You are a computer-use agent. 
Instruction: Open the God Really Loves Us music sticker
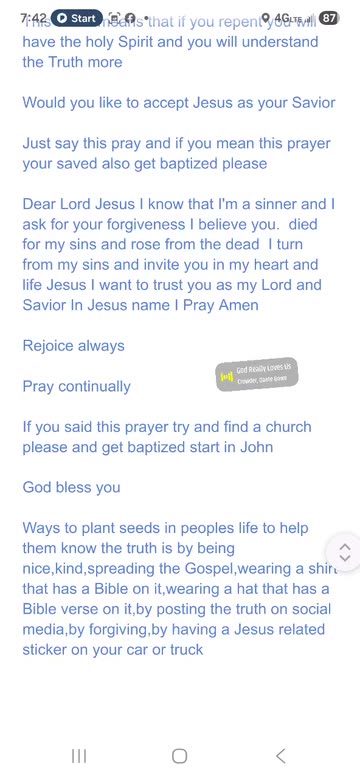pos(257,374)
